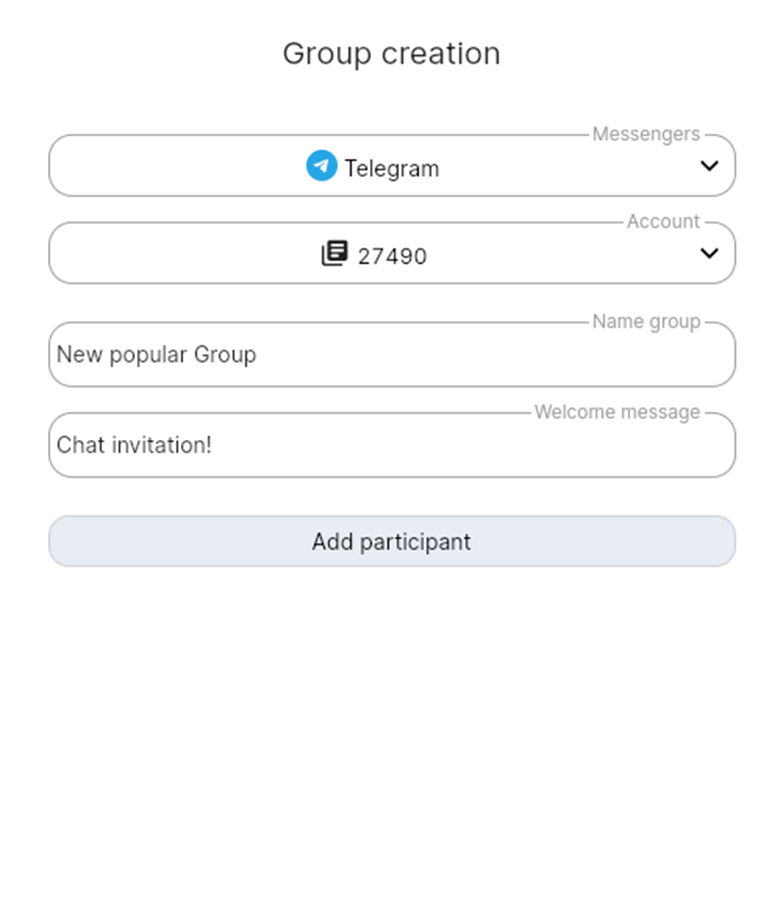This screenshot has width=783, height=909.
Task: Tap the Add participant button
Action: pos(391,542)
